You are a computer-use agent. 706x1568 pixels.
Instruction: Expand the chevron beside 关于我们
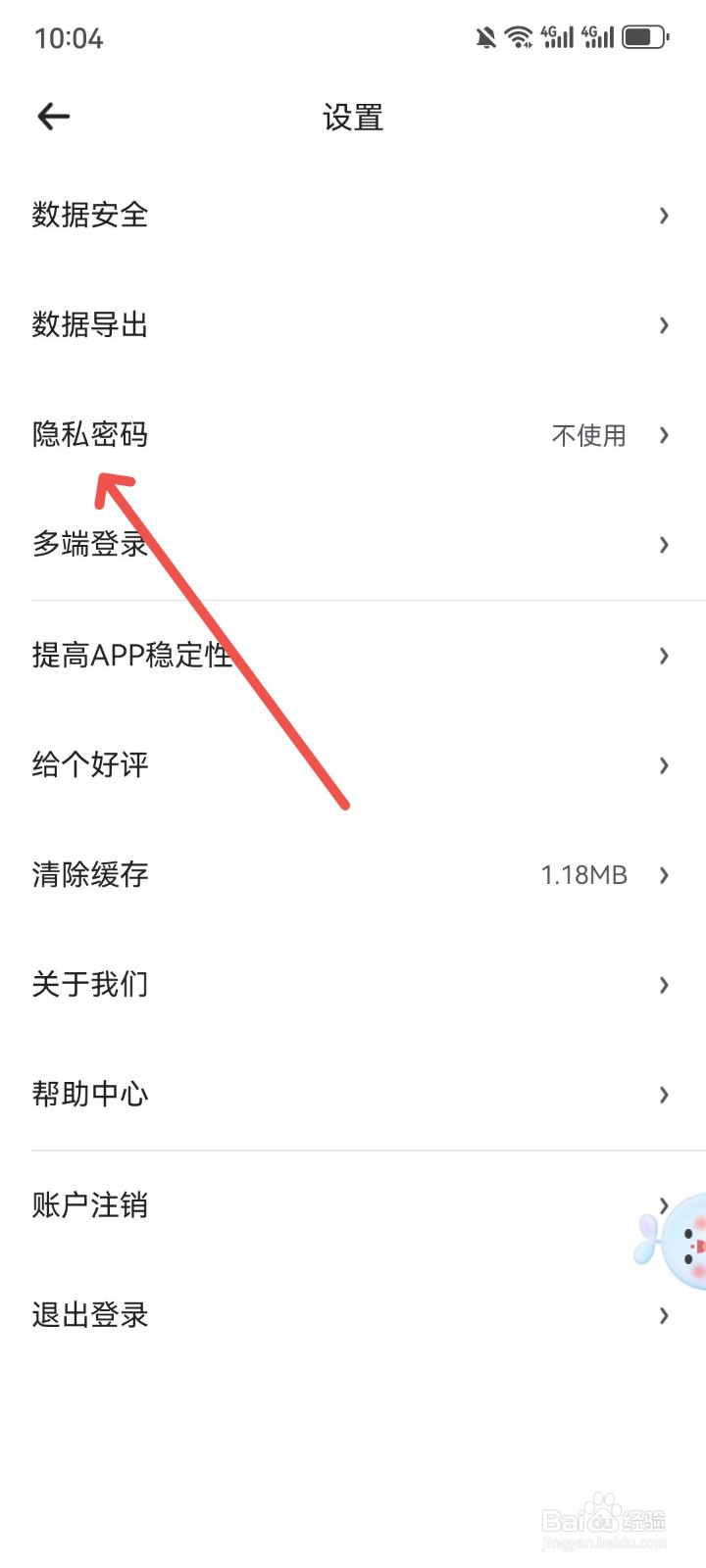(x=663, y=984)
